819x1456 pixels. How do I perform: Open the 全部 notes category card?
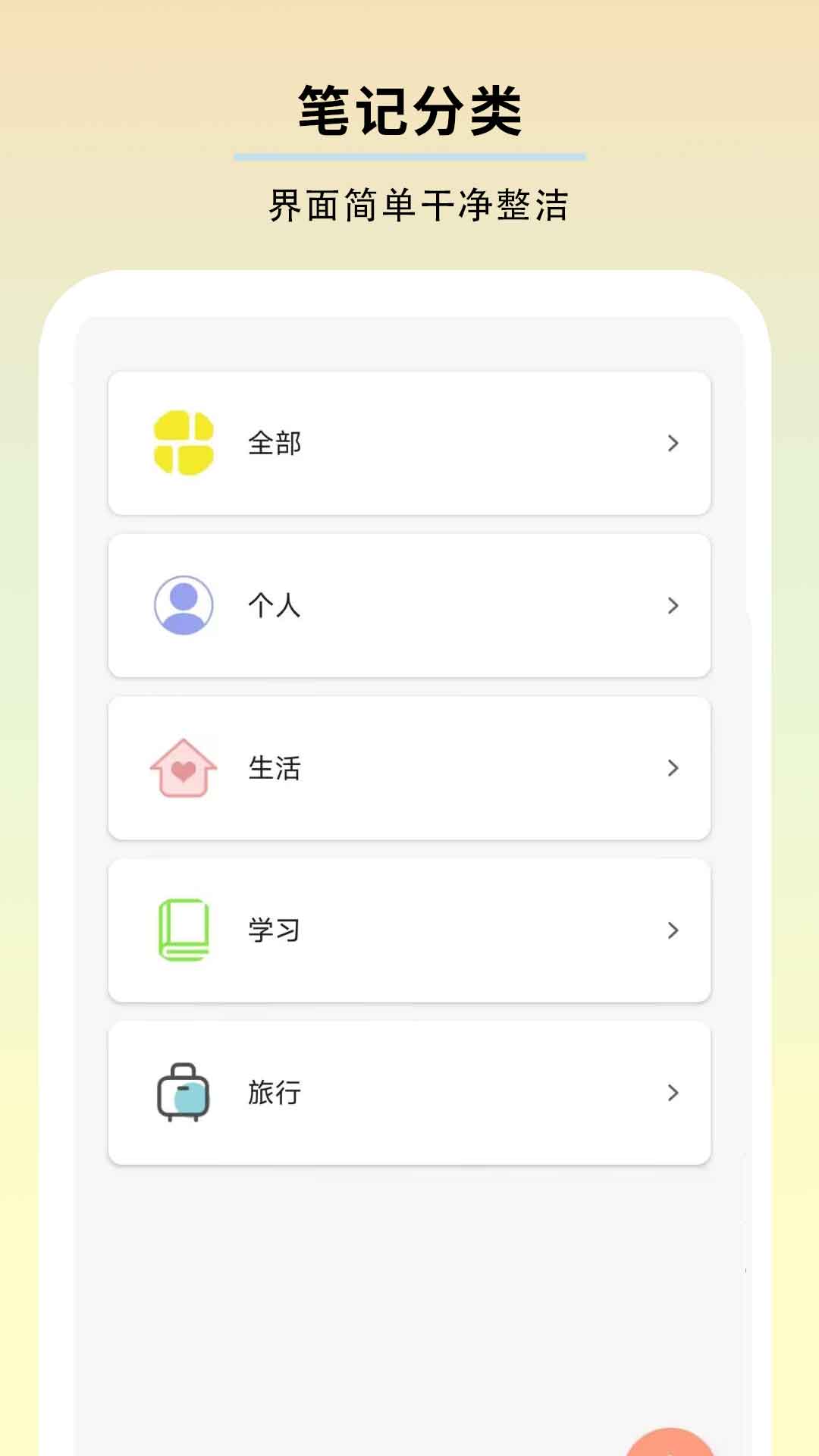pyautogui.click(x=409, y=444)
